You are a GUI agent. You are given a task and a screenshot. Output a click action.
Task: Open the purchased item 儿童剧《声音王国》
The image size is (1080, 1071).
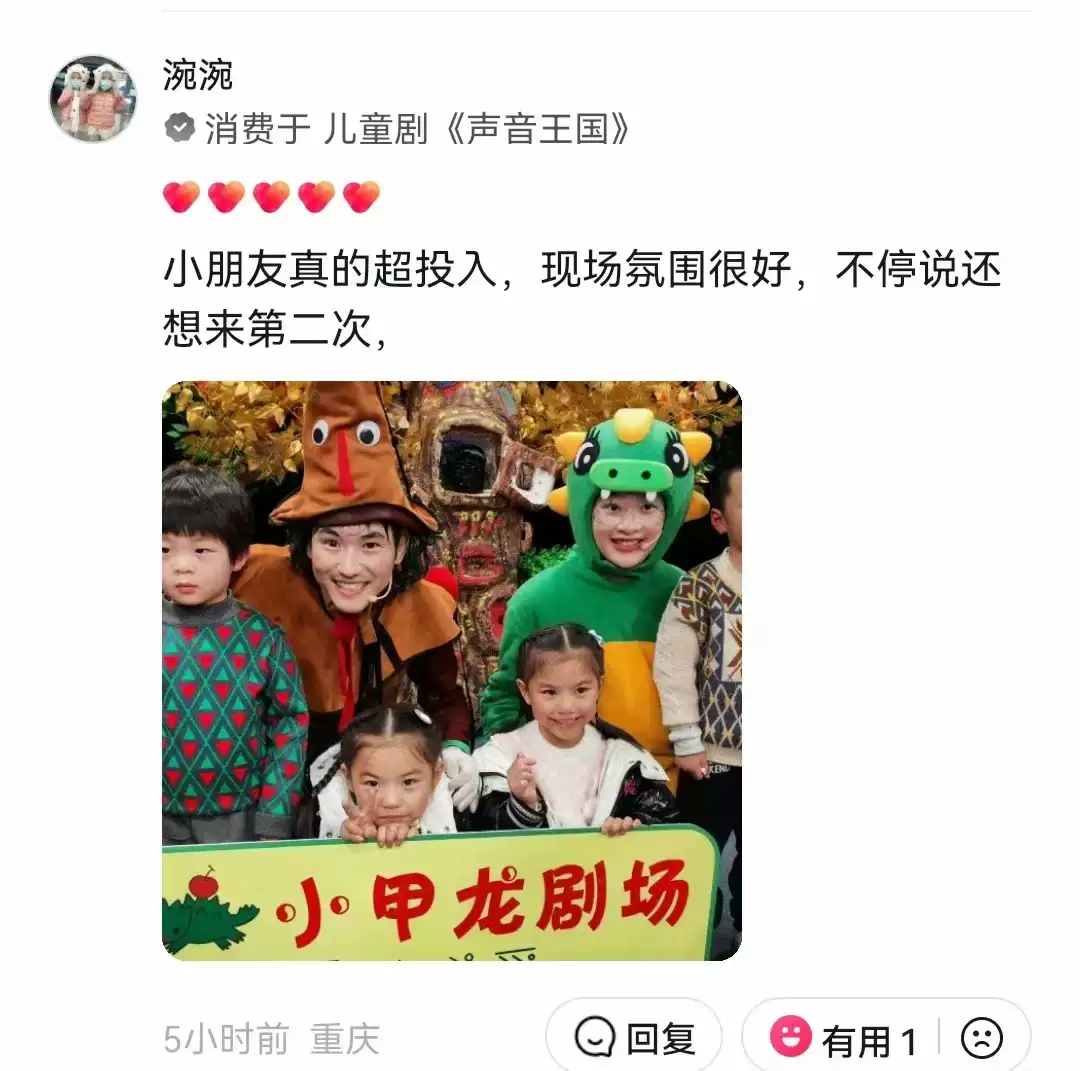(476, 129)
